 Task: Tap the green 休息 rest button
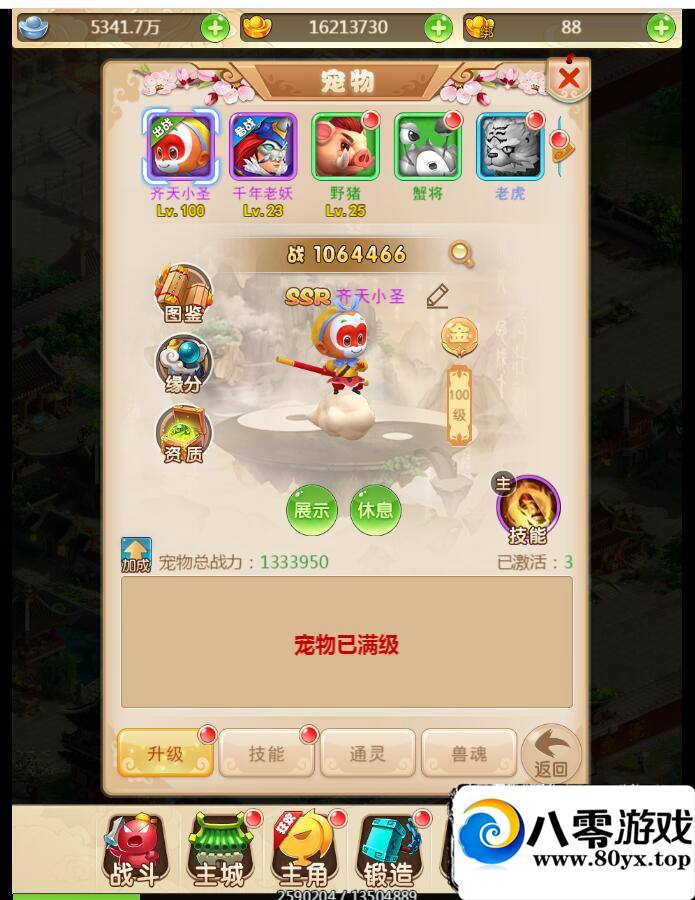tap(375, 510)
